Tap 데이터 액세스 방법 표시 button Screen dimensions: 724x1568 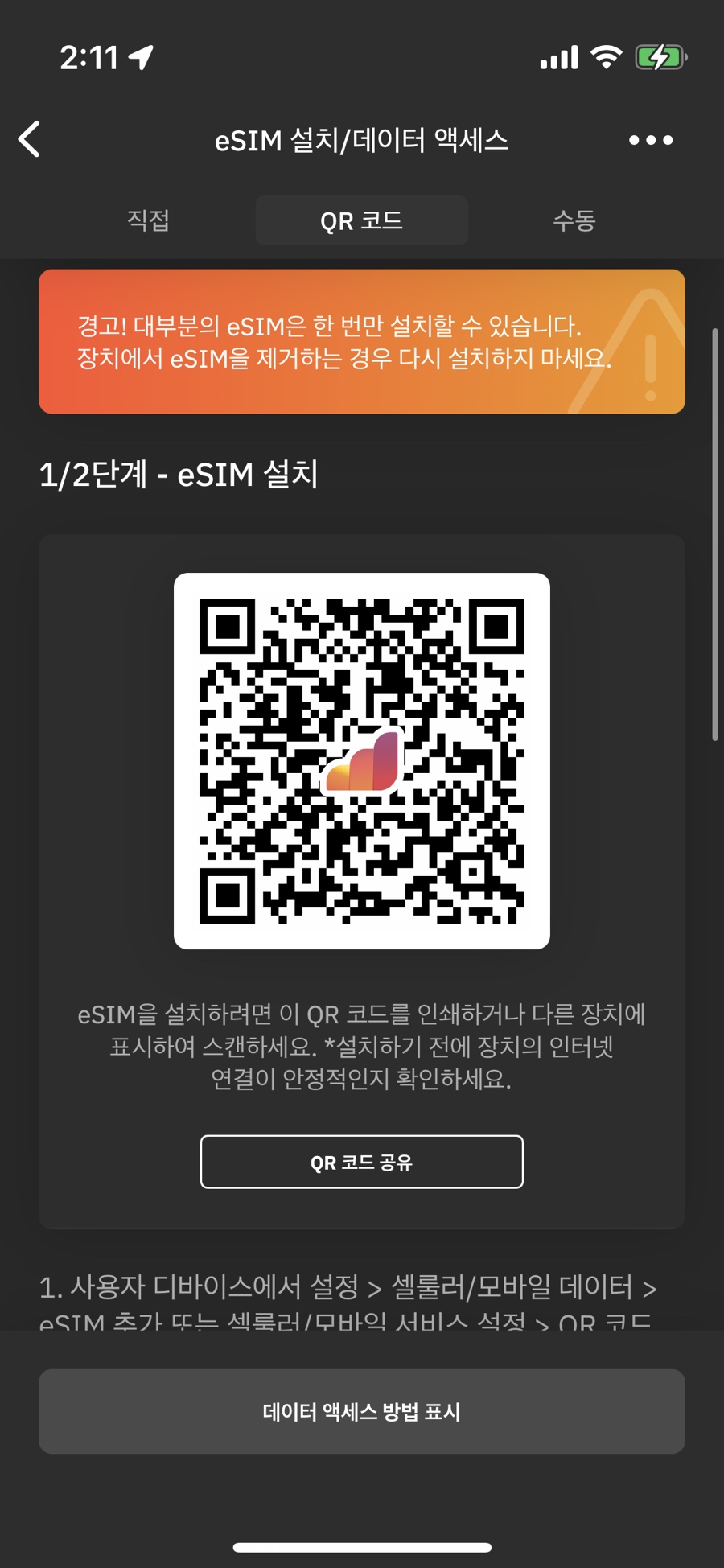point(362,1411)
